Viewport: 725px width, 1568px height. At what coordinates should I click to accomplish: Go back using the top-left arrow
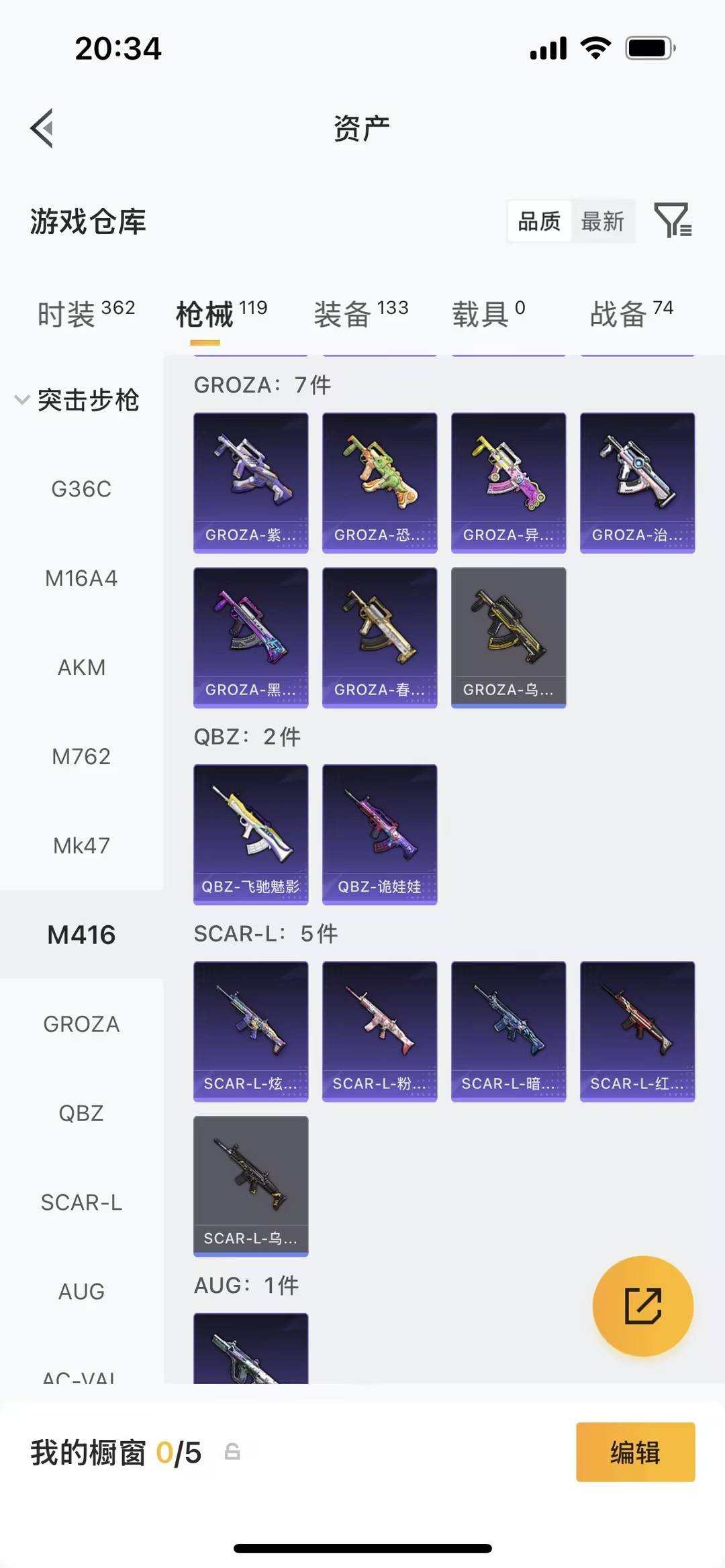(x=42, y=127)
